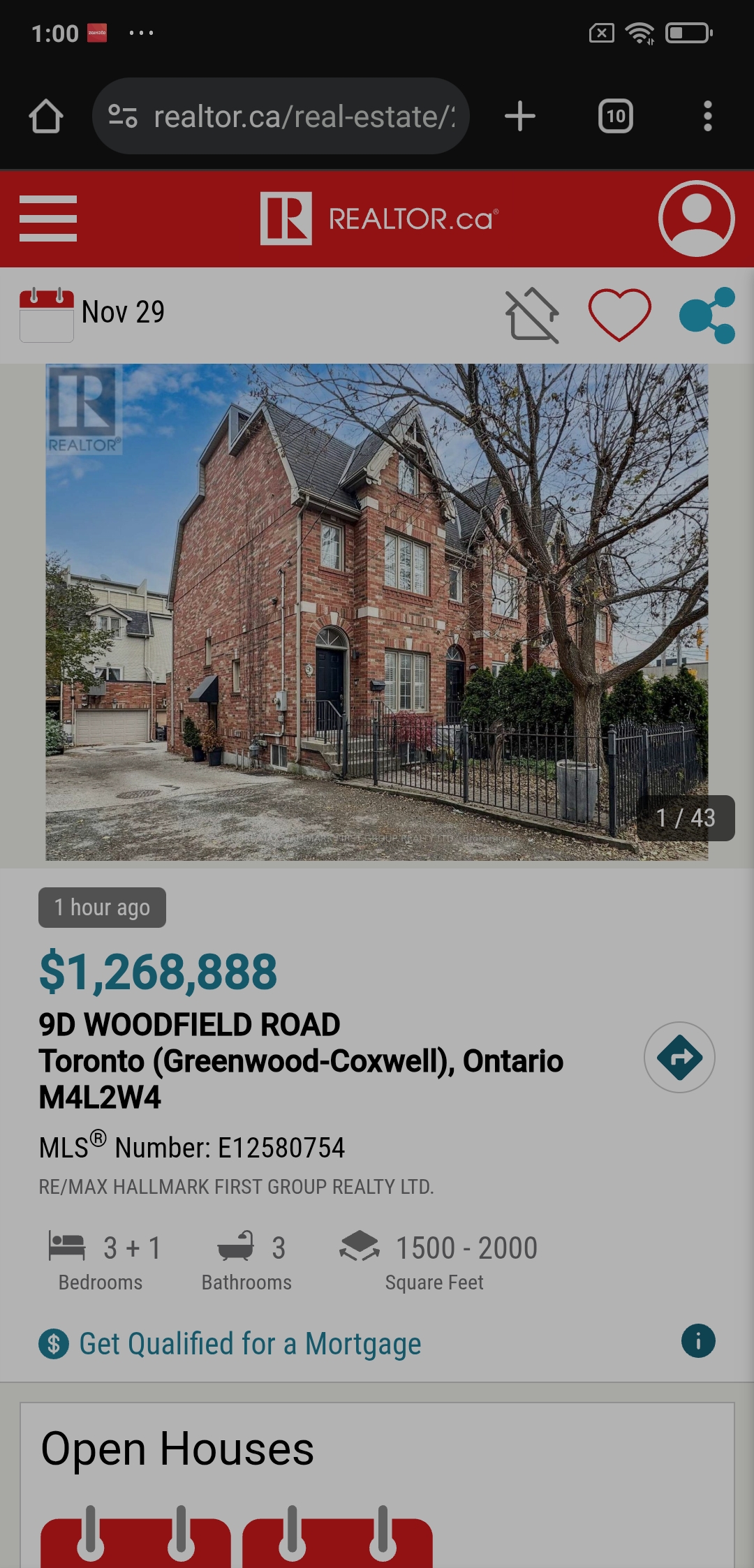
Task: Open the Realtor.ca hamburger menu
Action: click(x=48, y=219)
